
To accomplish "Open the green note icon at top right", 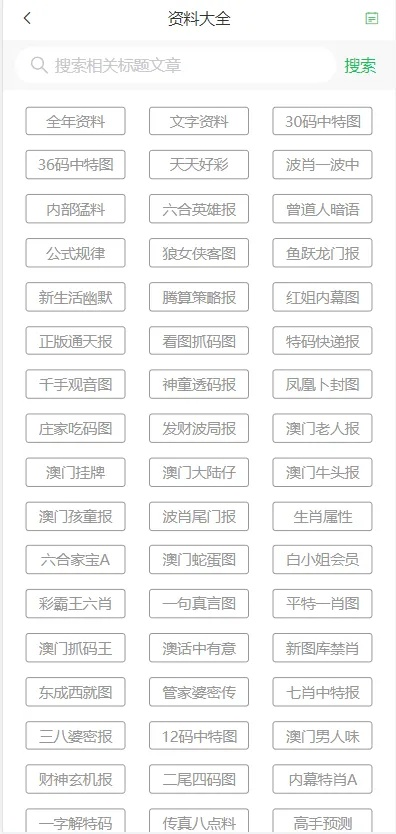I will 372,19.
